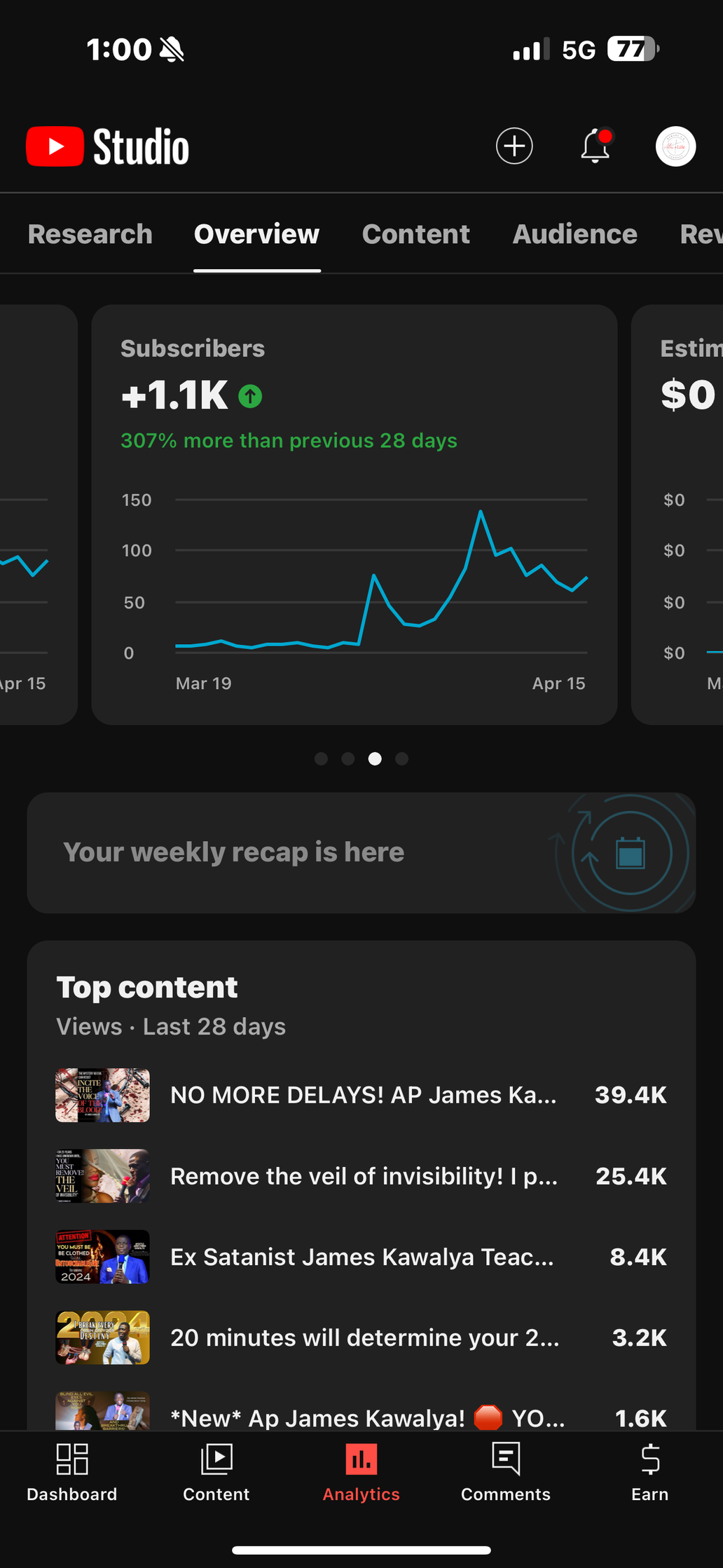Viewport: 723px width, 1568px height.
Task: Open the channel profile avatar
Action: click(x=675, y=146)
